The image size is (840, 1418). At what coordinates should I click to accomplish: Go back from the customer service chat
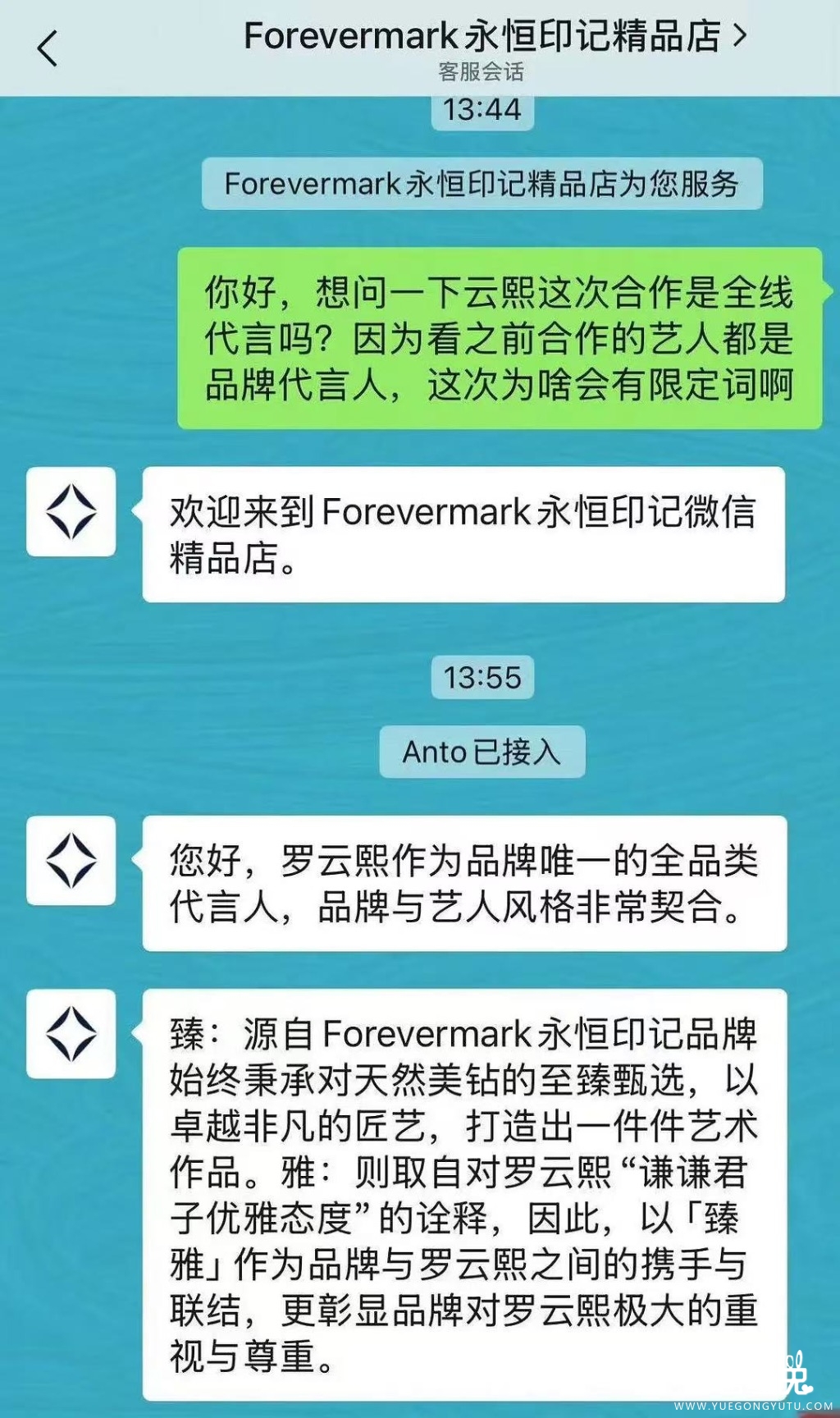tap(48, 48)
